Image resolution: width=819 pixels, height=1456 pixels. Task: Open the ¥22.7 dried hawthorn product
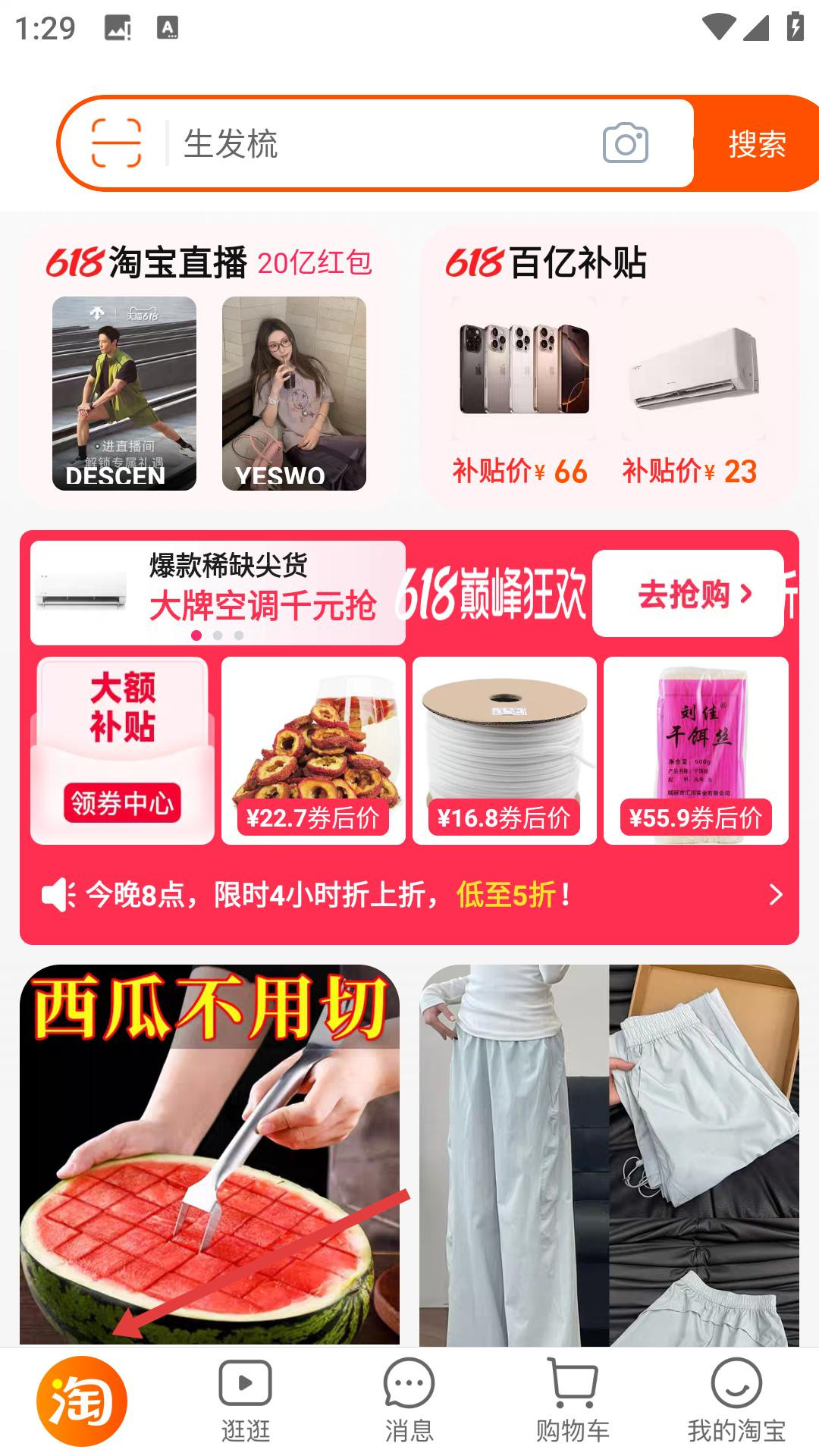(313, 751)
